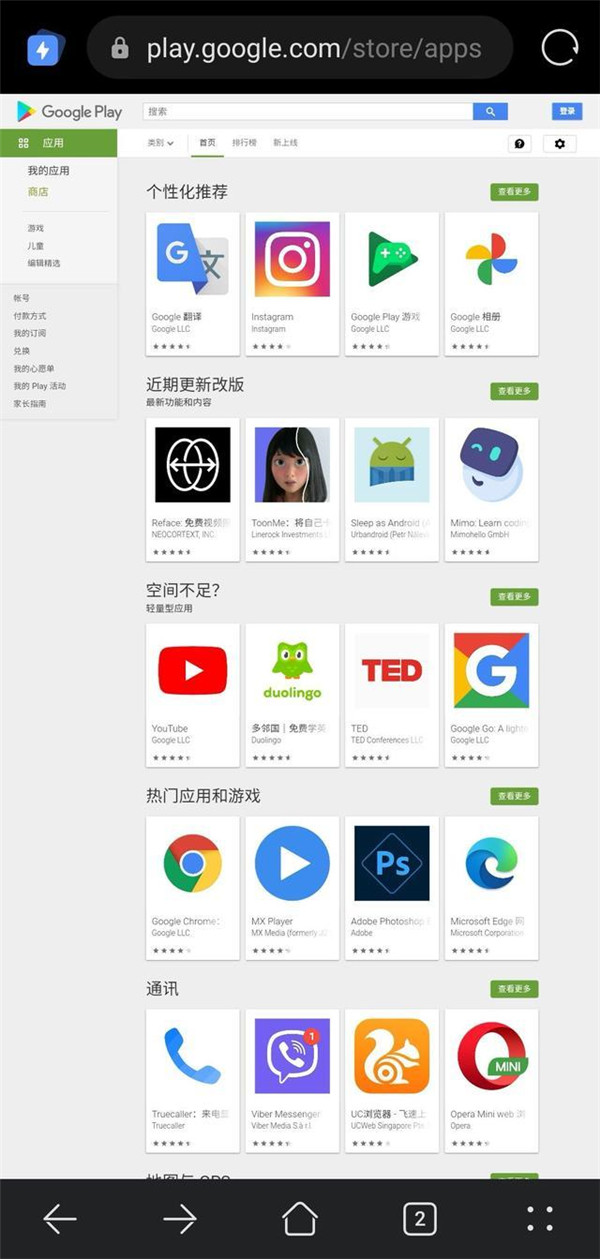Tap the blue 登录 sign-in button

[x=567, y=112]
